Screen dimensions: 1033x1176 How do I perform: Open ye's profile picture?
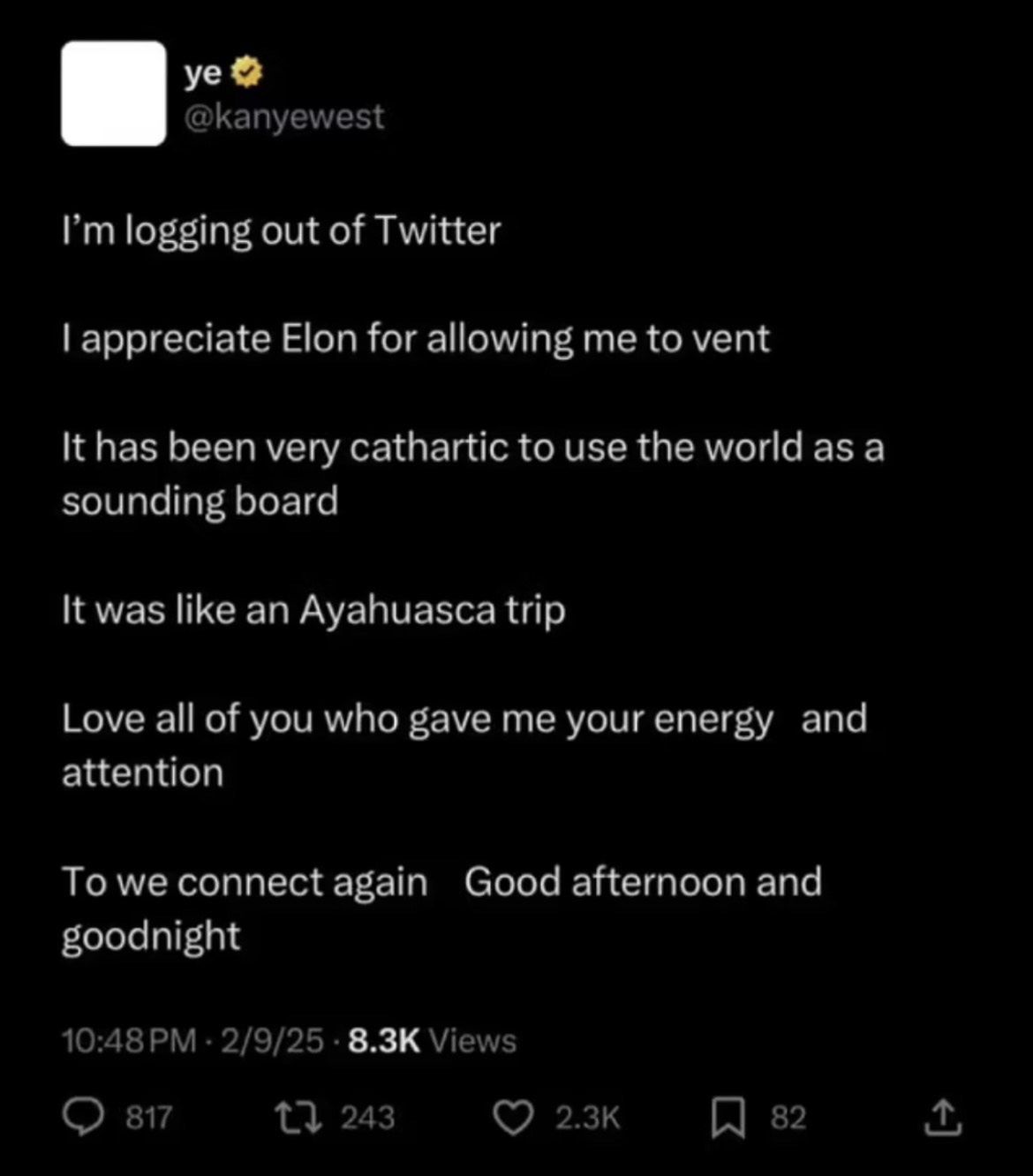[x=114, y=94]
